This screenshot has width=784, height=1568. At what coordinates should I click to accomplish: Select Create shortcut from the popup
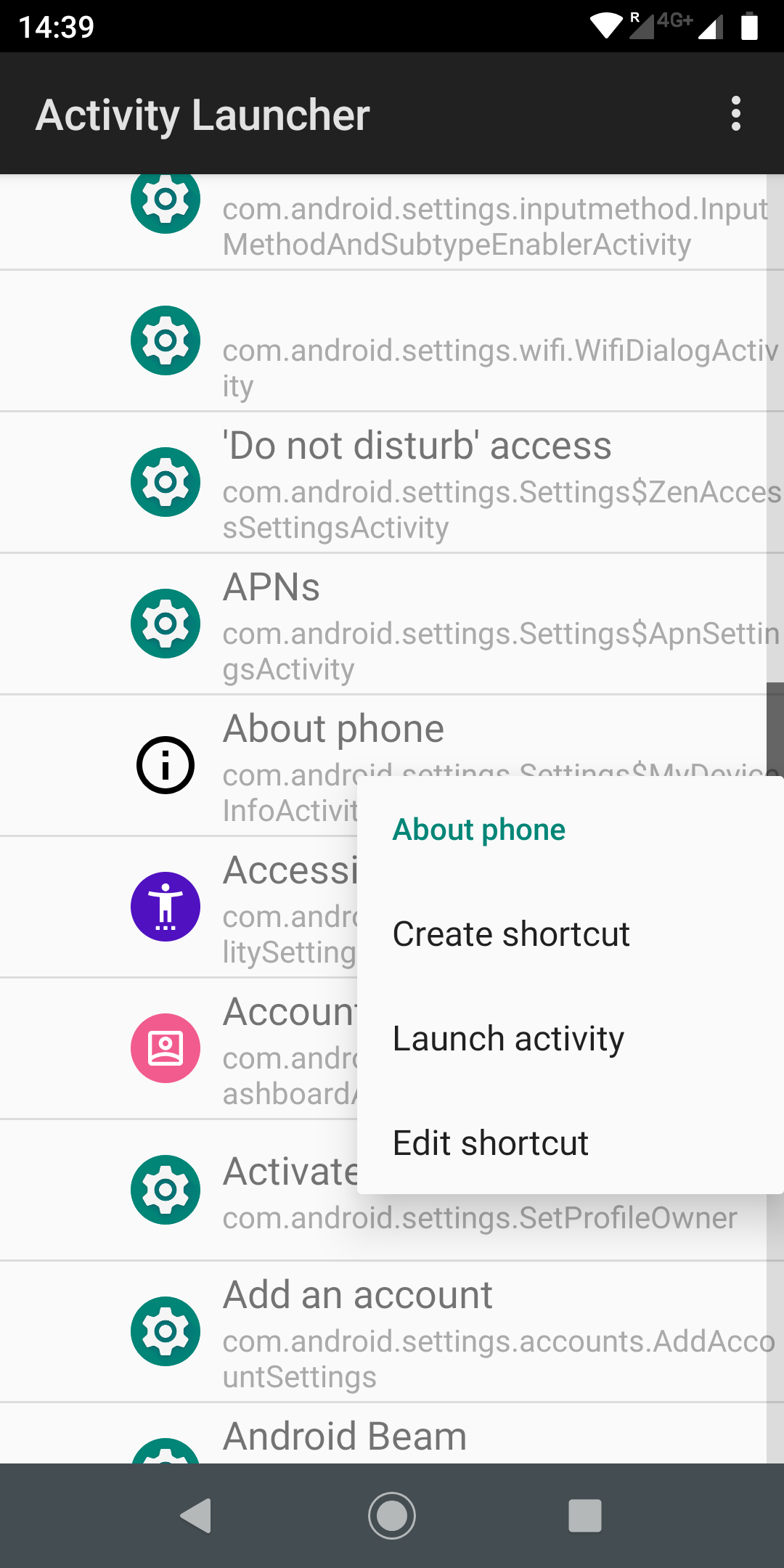[511, 934]
